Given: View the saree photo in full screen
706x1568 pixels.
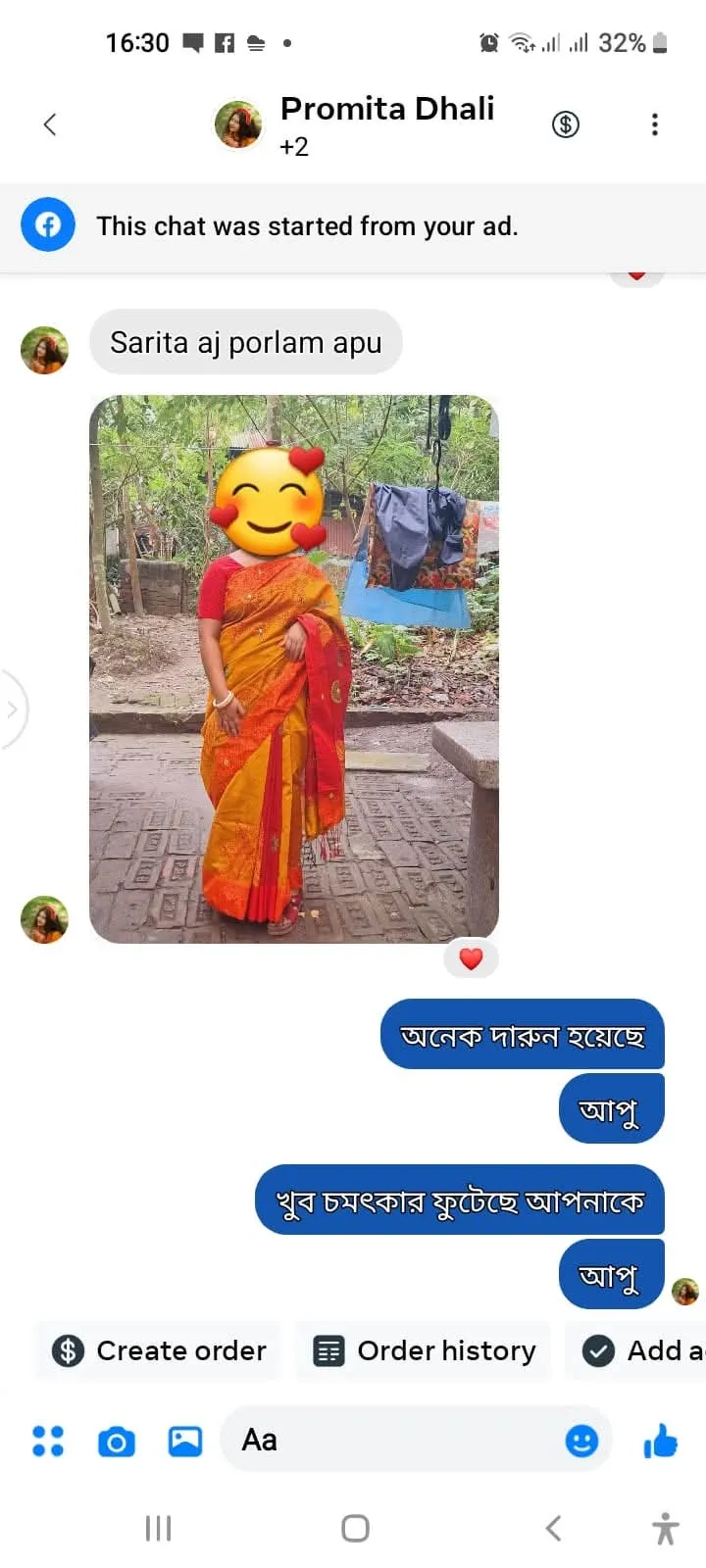Looking at the screenshot, I should (x=294, y=668).
